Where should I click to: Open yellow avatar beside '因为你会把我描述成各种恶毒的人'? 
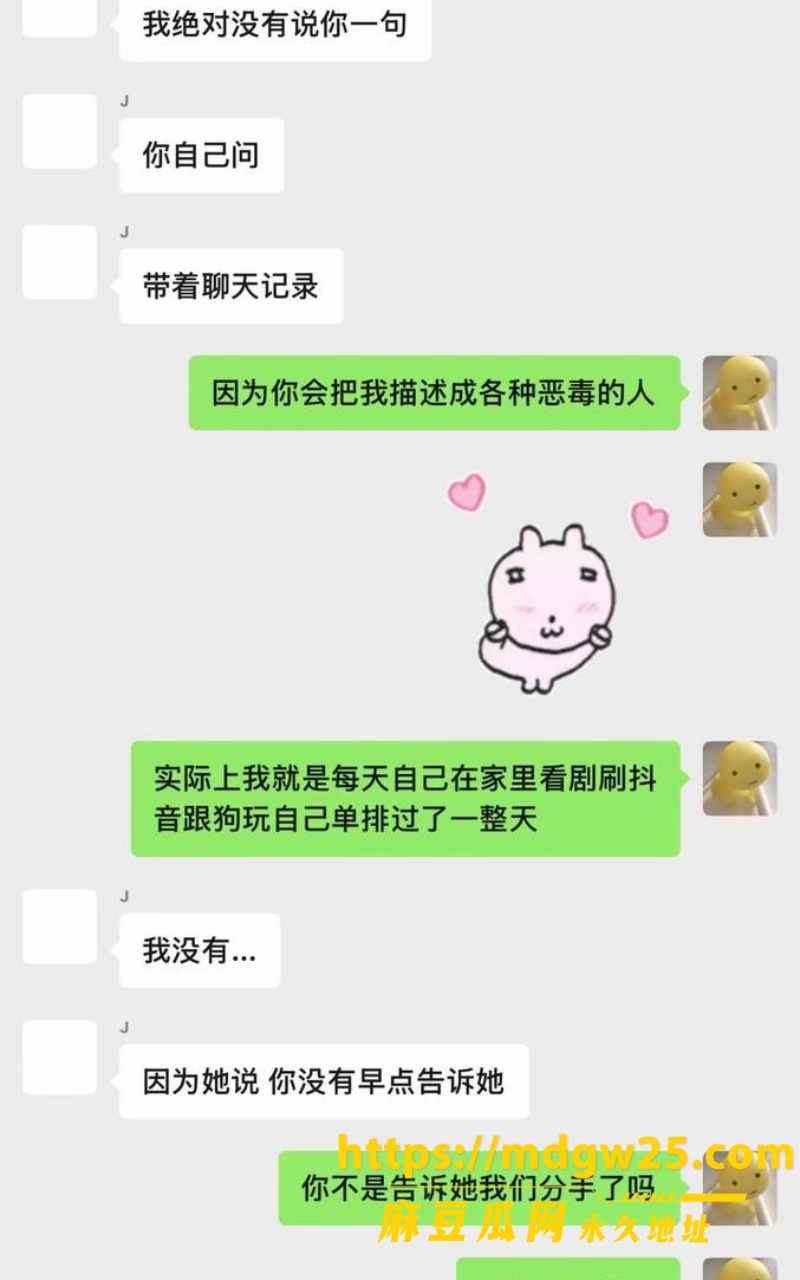[x=740, y=393]
